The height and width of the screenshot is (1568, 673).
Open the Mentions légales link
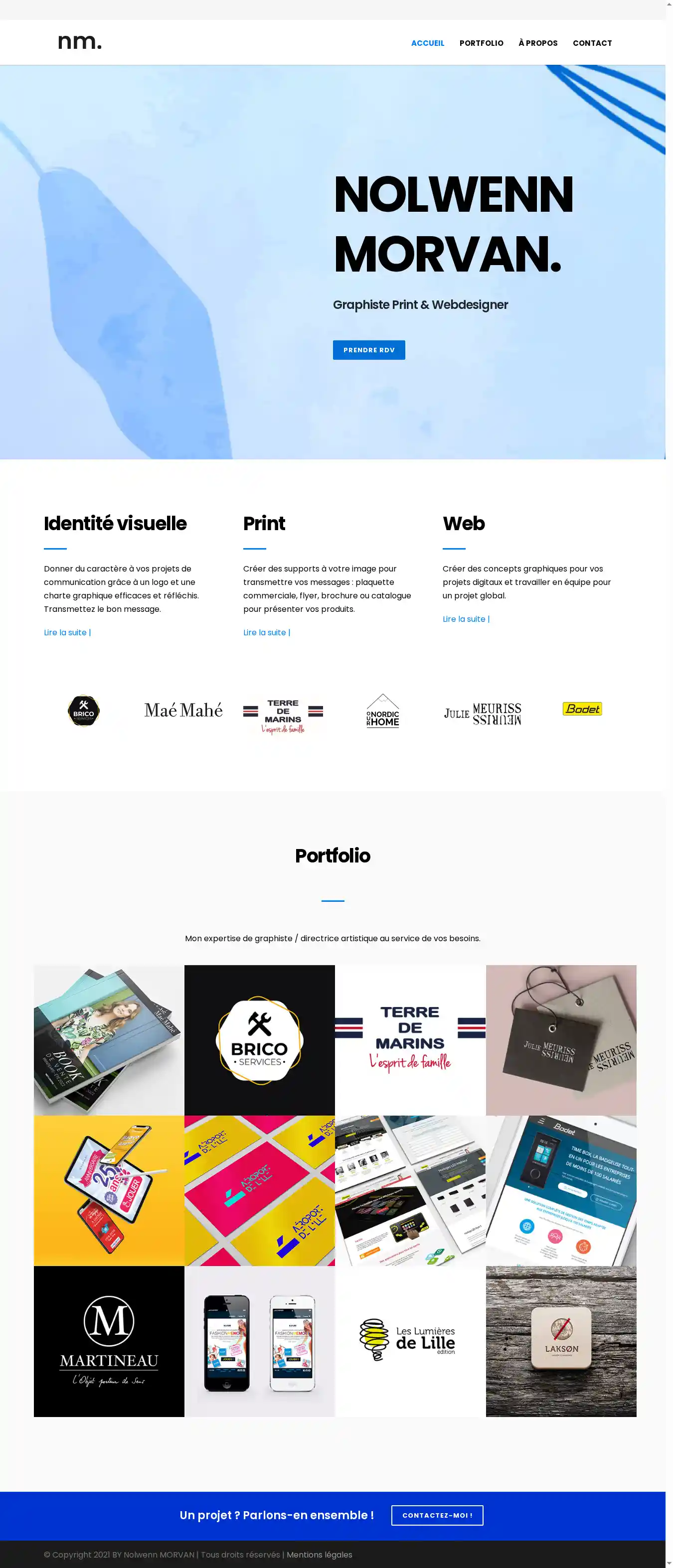point(319,1555)
